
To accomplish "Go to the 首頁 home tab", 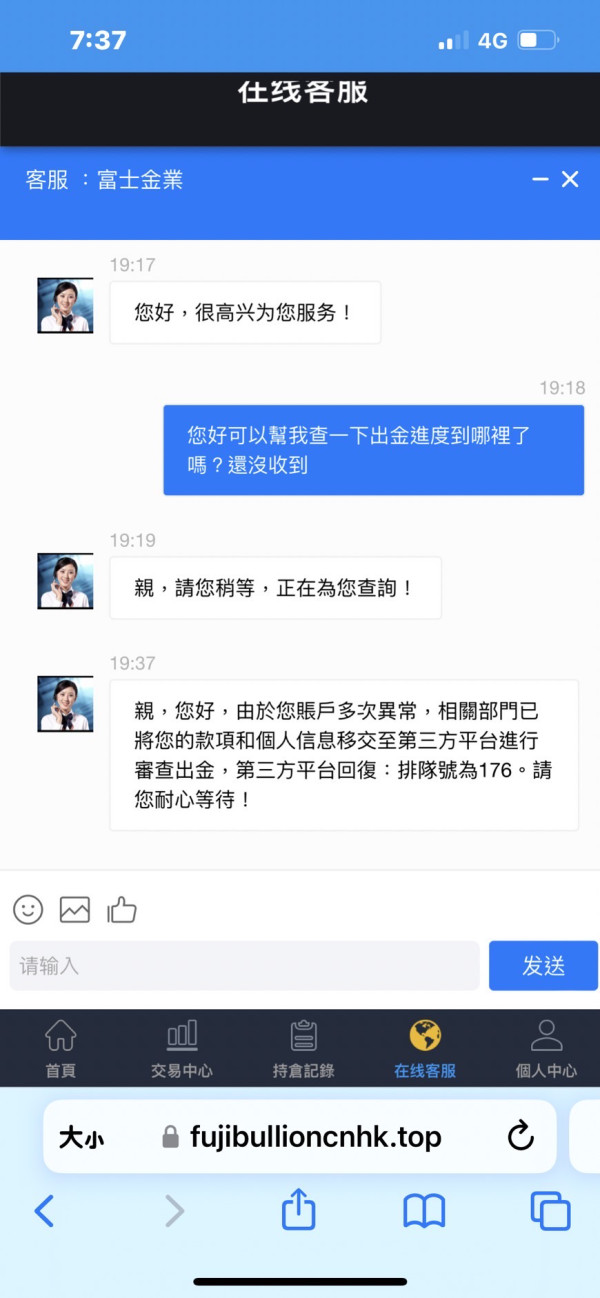I will (x=61, y=1049).
